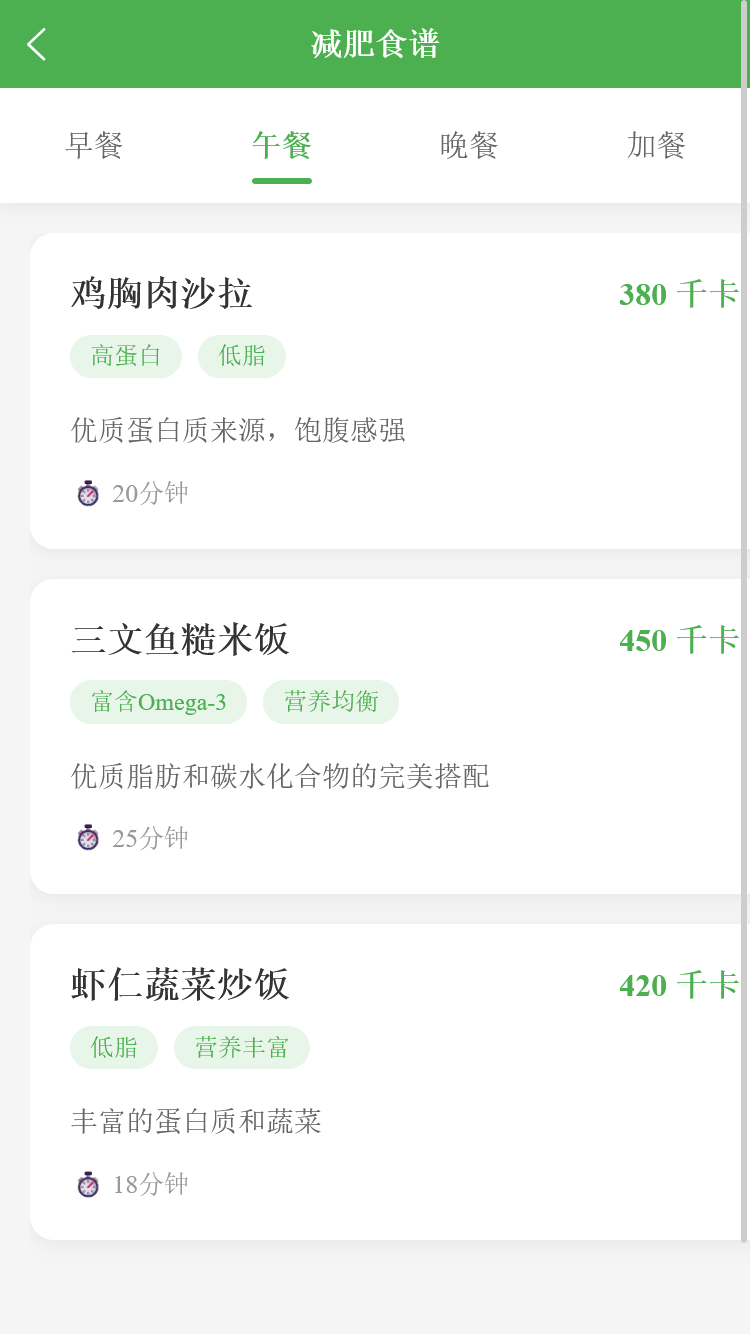Click the 高蛋白 tag on 鸡胸肉沙拉

tap(125, 356)
